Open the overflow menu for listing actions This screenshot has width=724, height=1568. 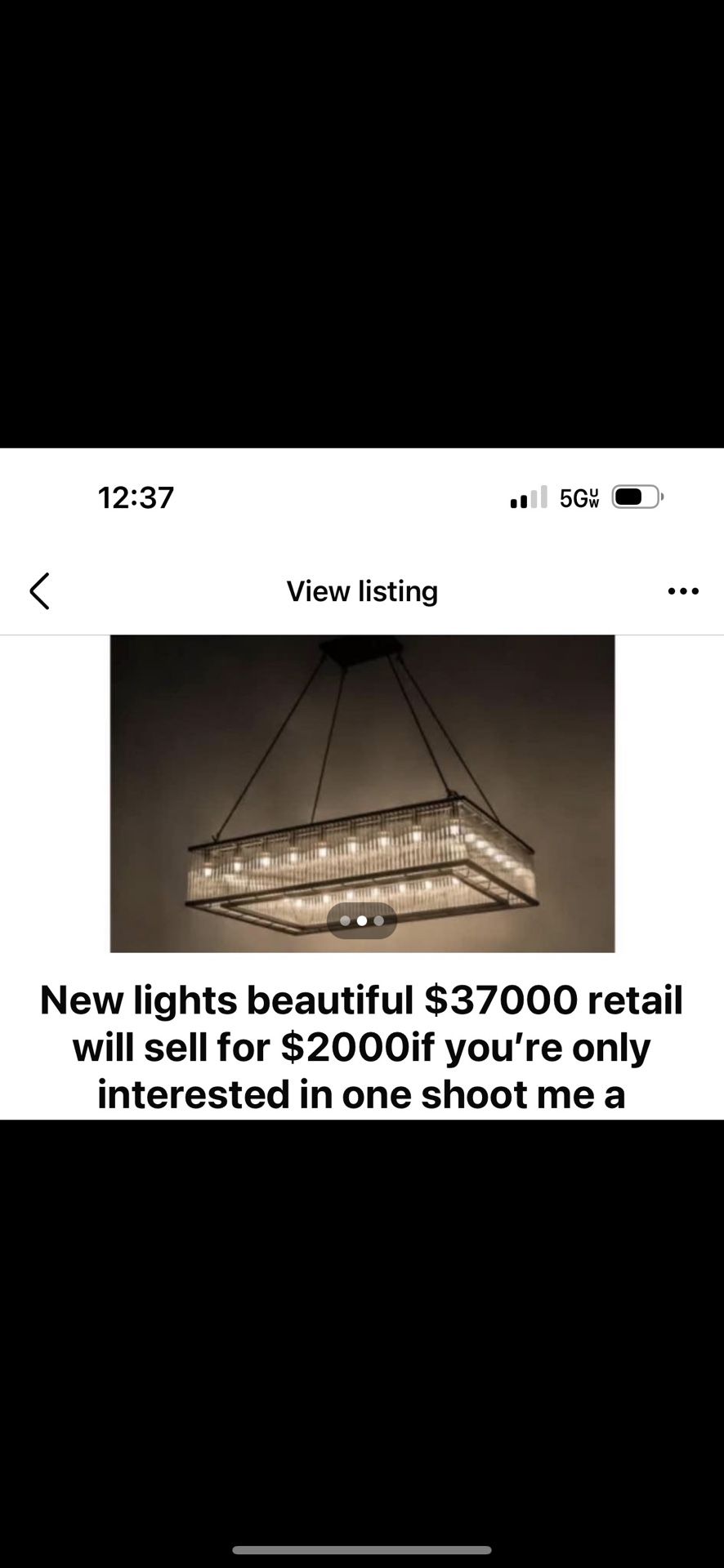pyautogui.click(x=683, y=590)
